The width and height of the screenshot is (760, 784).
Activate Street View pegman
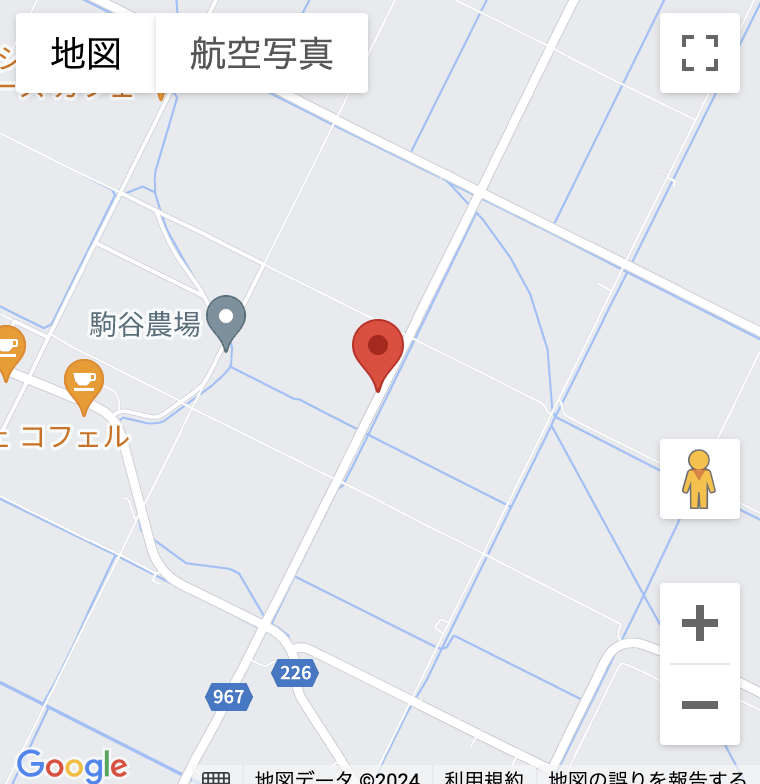699,479
